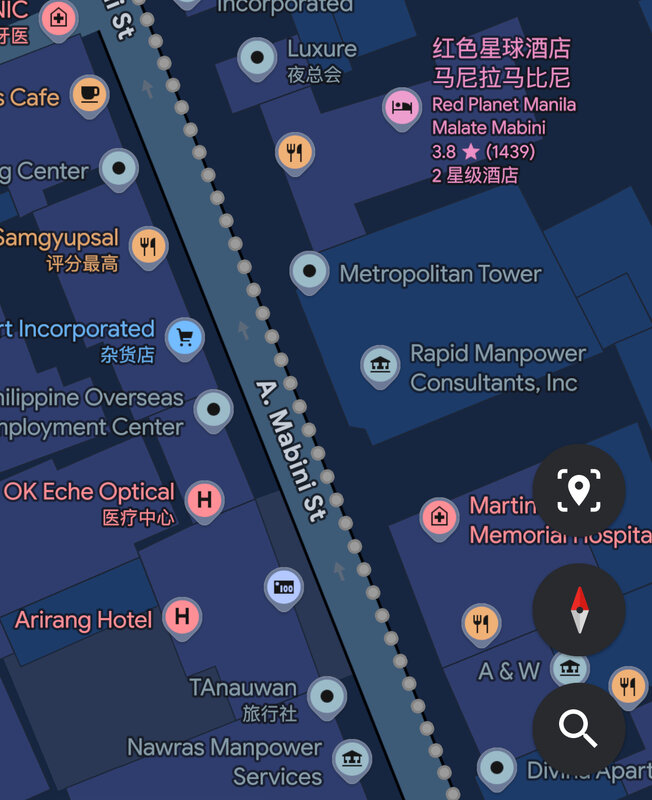The height and width of the screenshot is (800, 652).
Task: Open Rapid Manpower Consultants, Inc pin
Action: point(380,364)
